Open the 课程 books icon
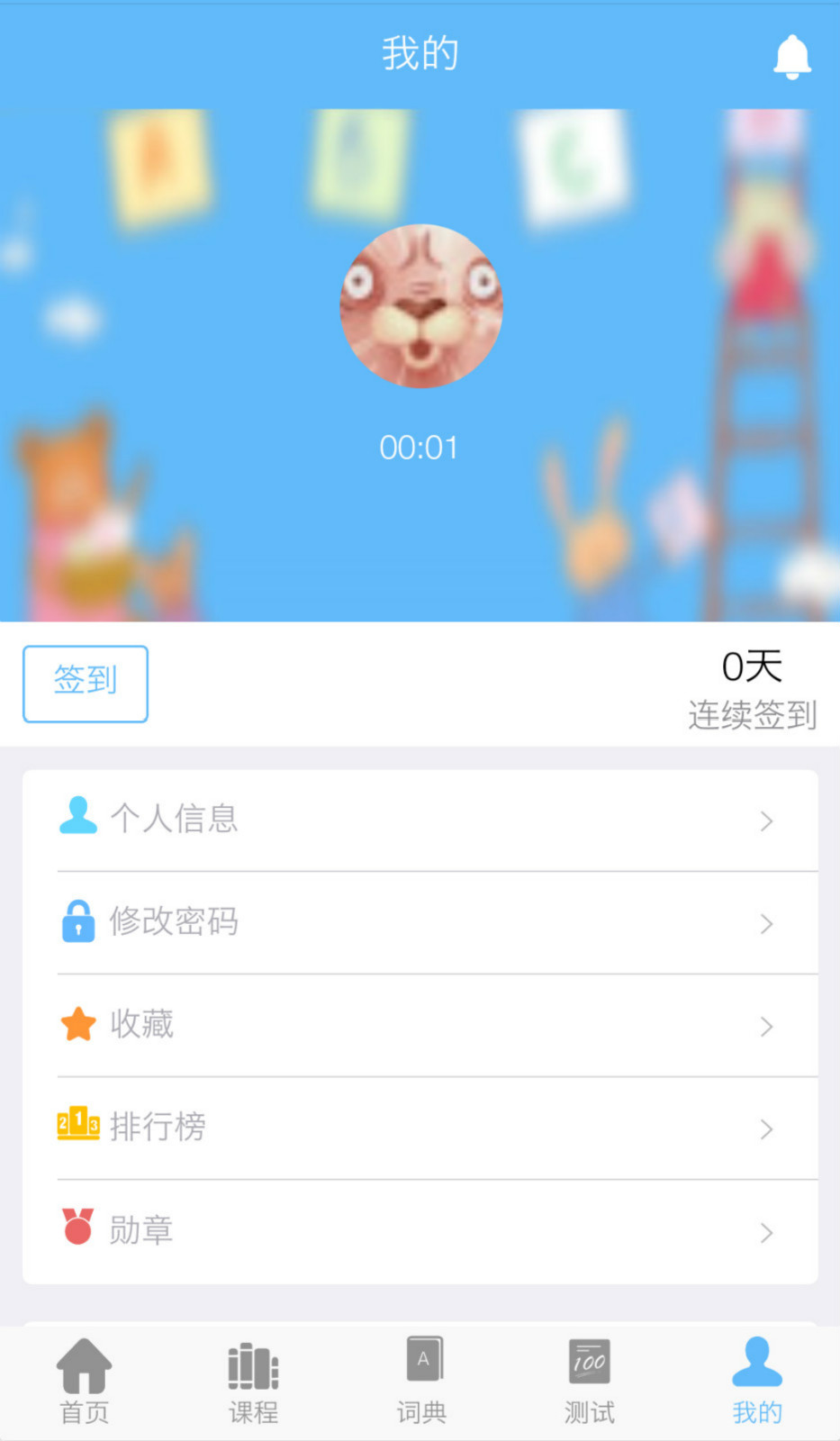The image size is (840, 1441). (x=252, y=1364)
